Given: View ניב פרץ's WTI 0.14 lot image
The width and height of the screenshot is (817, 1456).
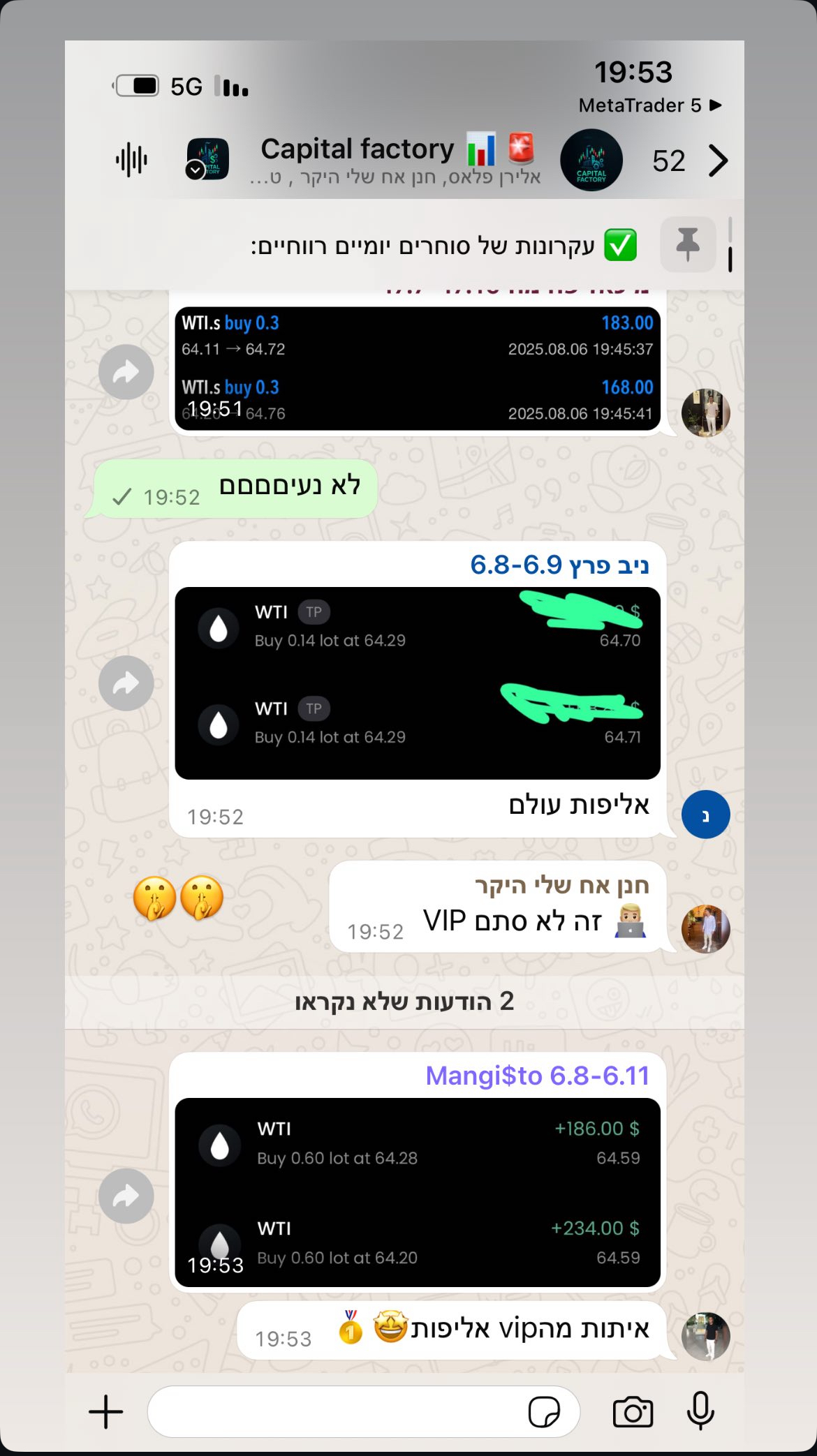Looking at the screenshot, I should coord(417,683).
